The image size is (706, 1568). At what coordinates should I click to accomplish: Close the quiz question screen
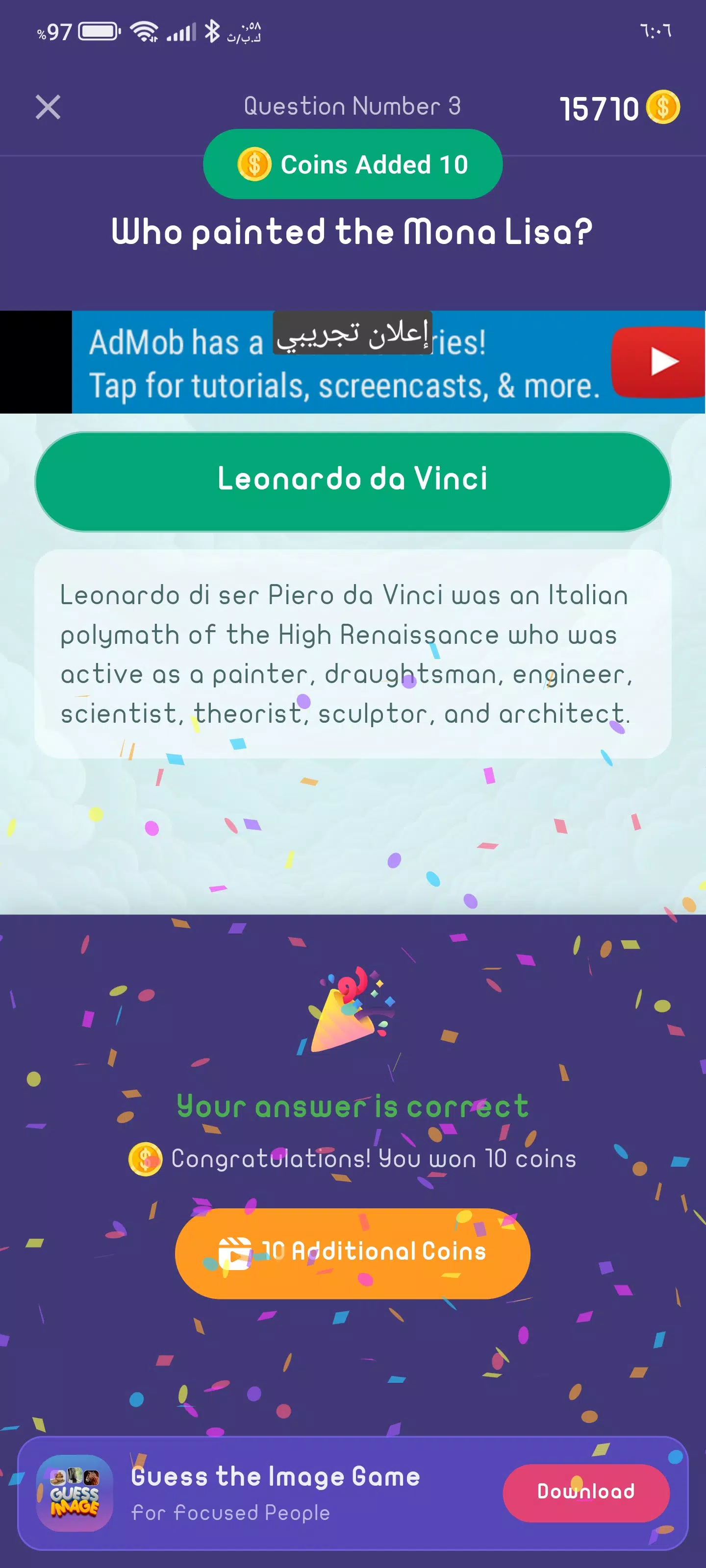pyautogui.click(x=48, y=107)
